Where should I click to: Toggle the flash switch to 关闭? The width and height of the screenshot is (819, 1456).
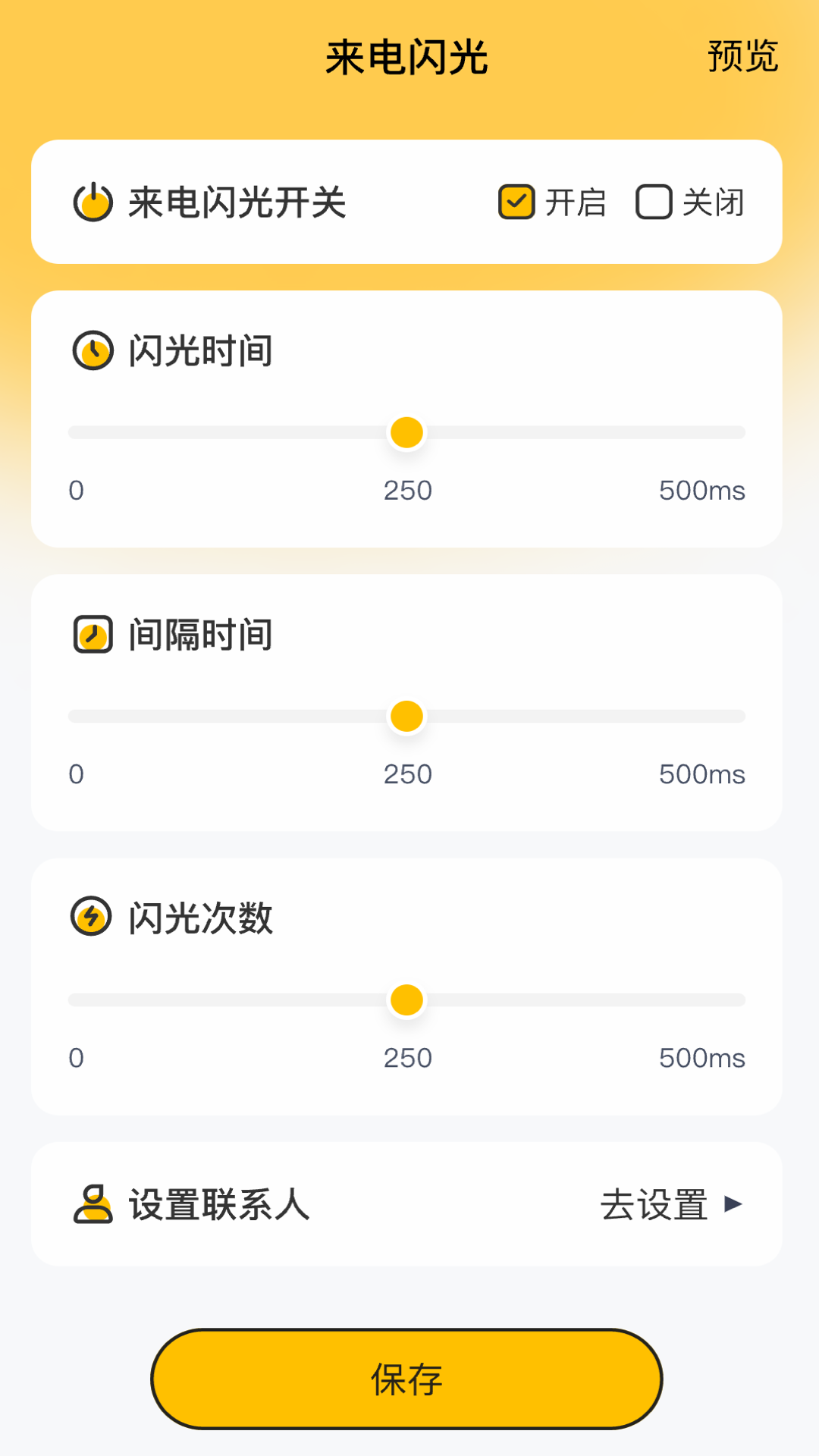[x=654, y=202]
